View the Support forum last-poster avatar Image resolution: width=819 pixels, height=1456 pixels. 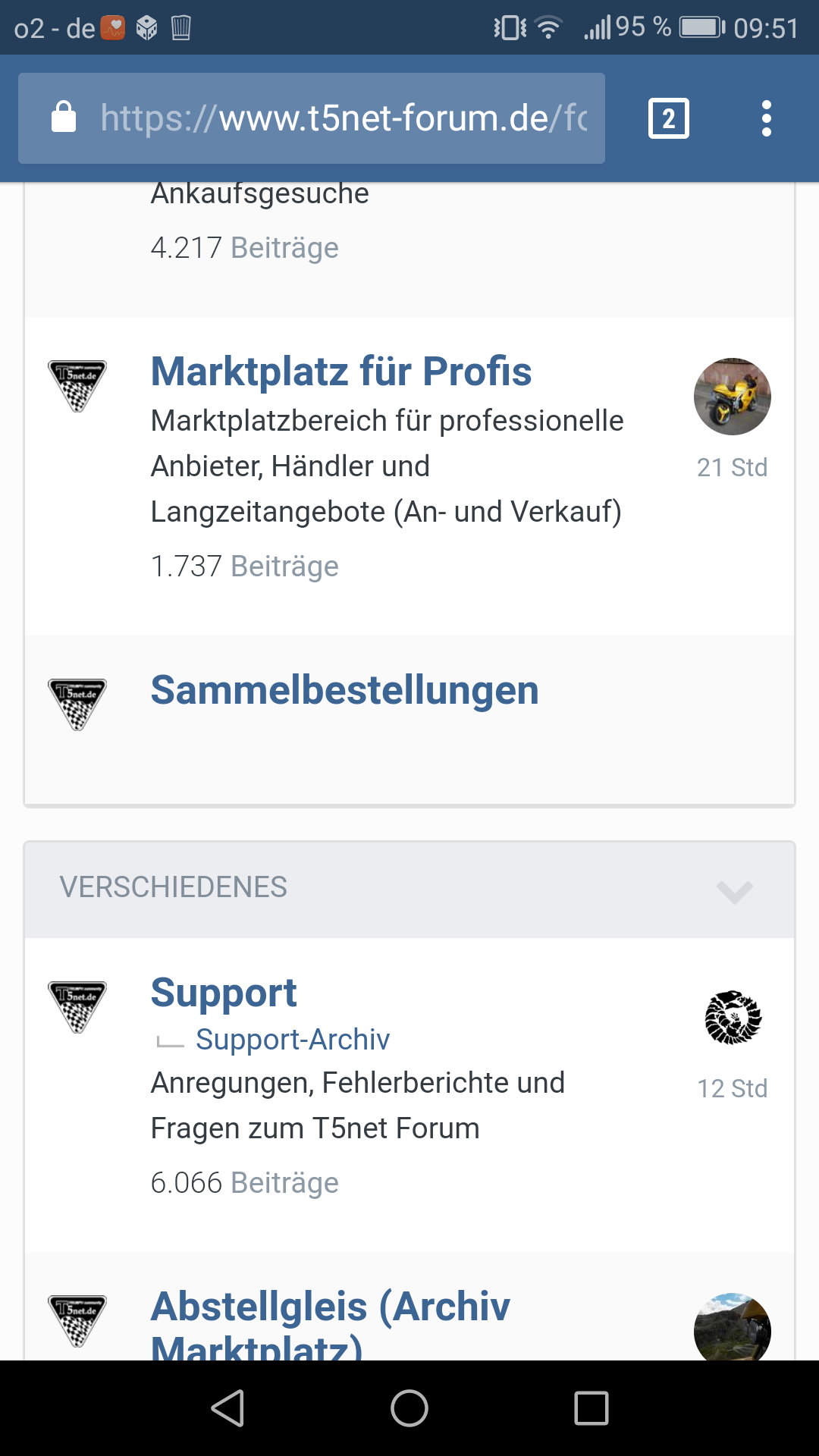click(733, 1018)
